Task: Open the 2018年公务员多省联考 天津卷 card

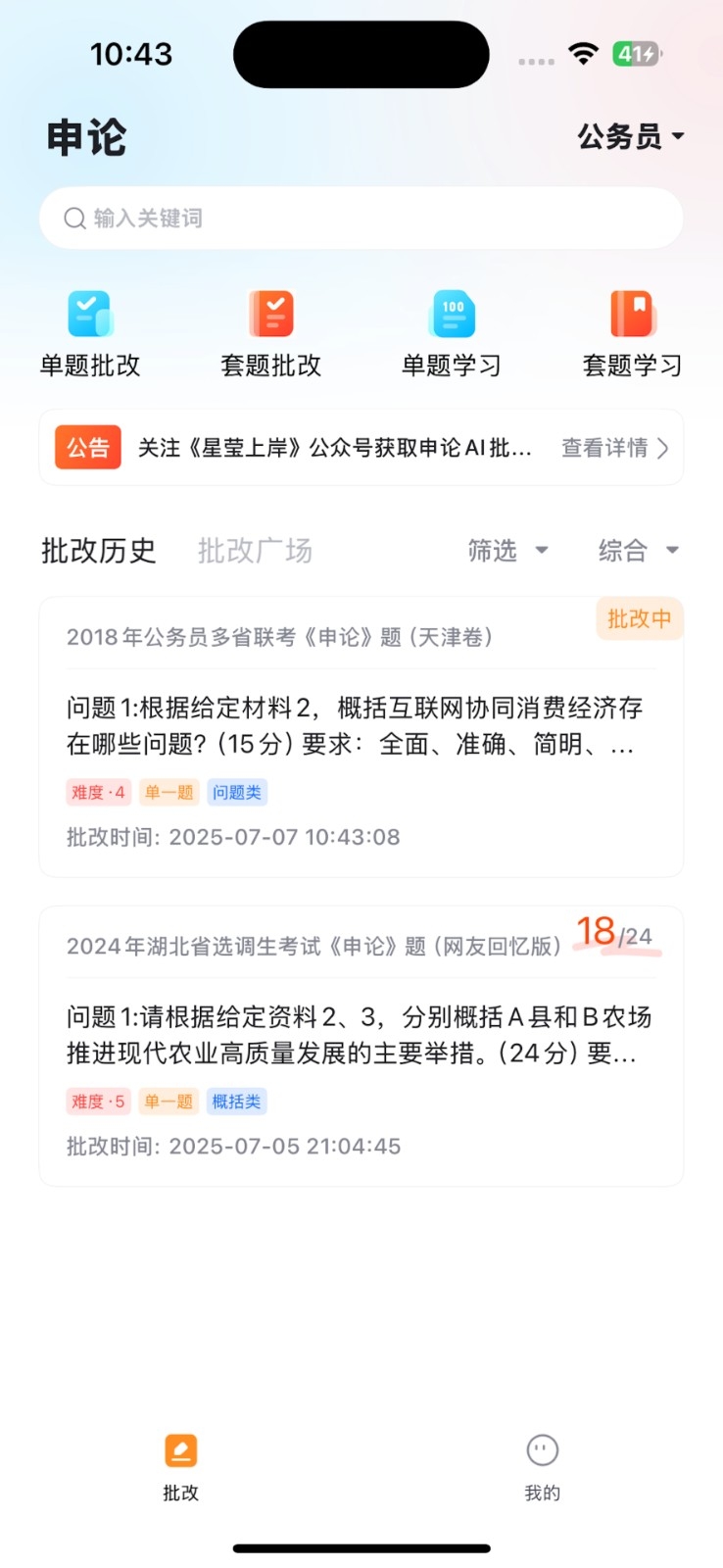Action: [361, 737]
